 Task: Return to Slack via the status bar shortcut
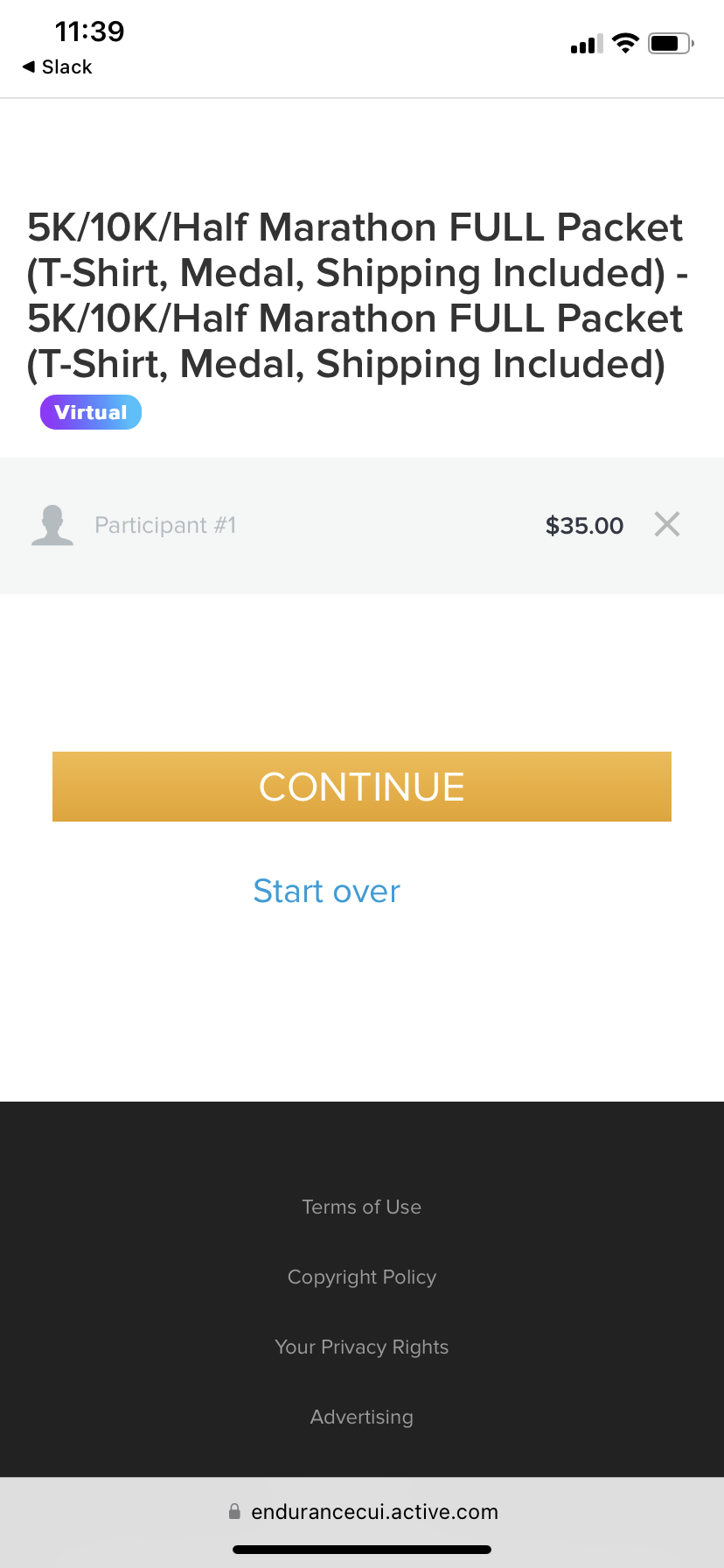tap(56, 66)
